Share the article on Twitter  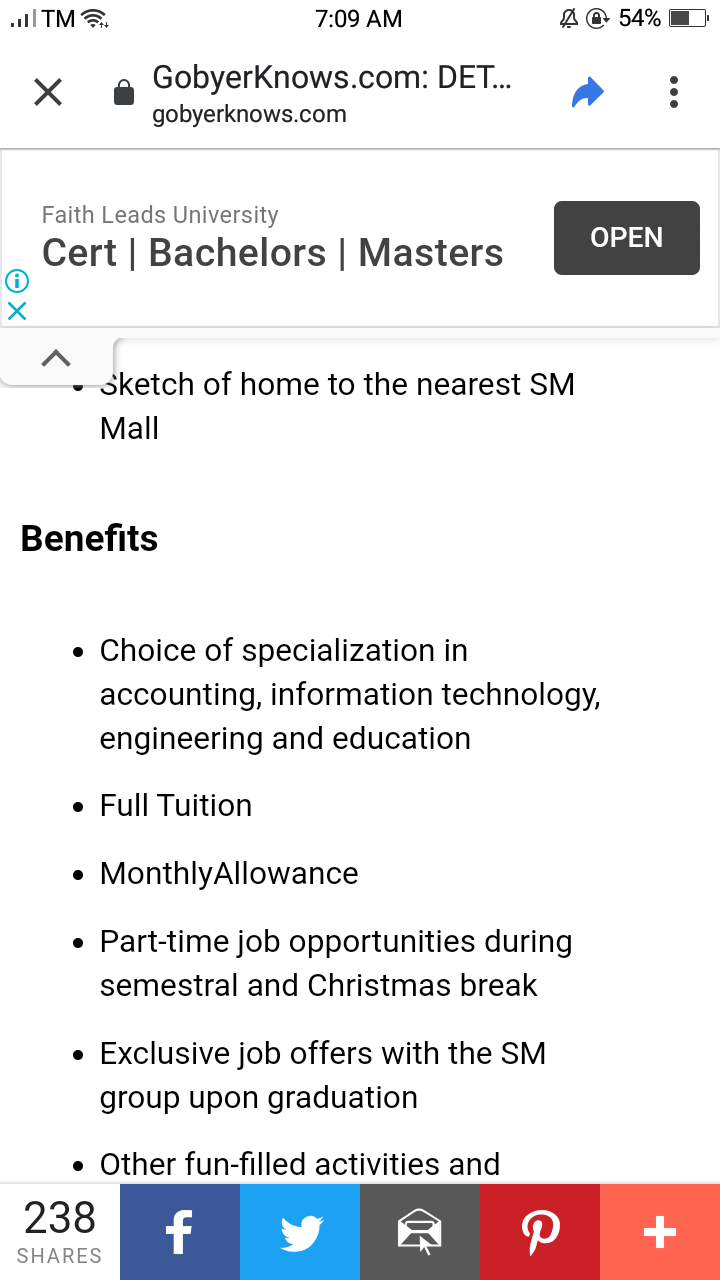300,1232
